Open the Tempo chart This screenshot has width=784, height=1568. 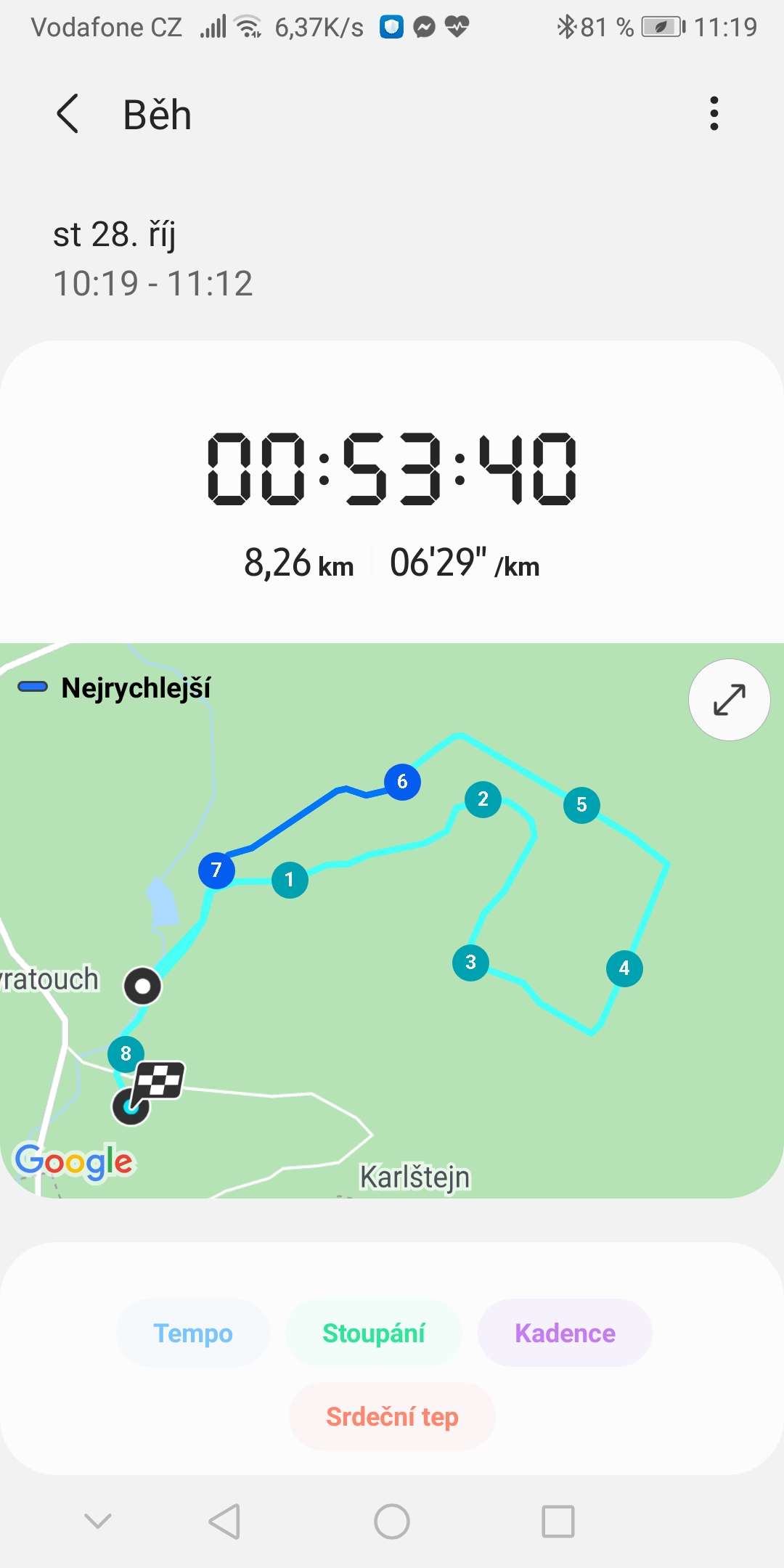click(x=193, y=1334)
